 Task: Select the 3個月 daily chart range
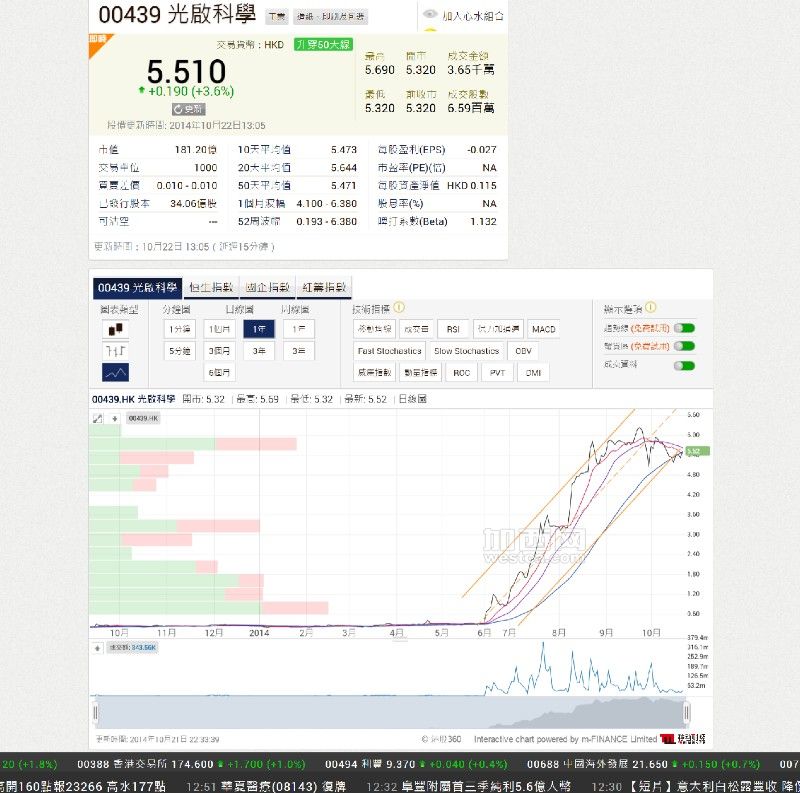pyautogui.click(x=219, y=351)
